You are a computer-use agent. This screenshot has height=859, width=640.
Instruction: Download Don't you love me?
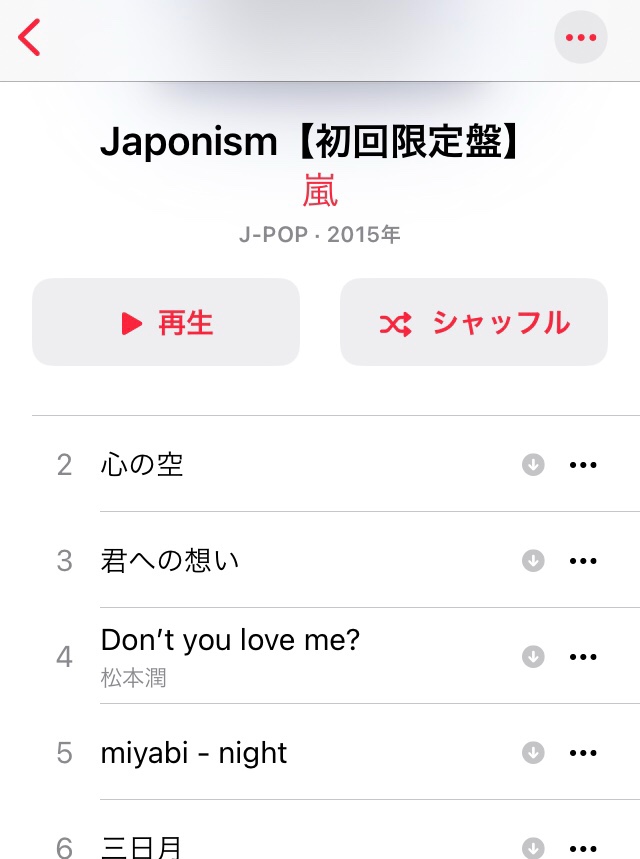coord(533,657)
